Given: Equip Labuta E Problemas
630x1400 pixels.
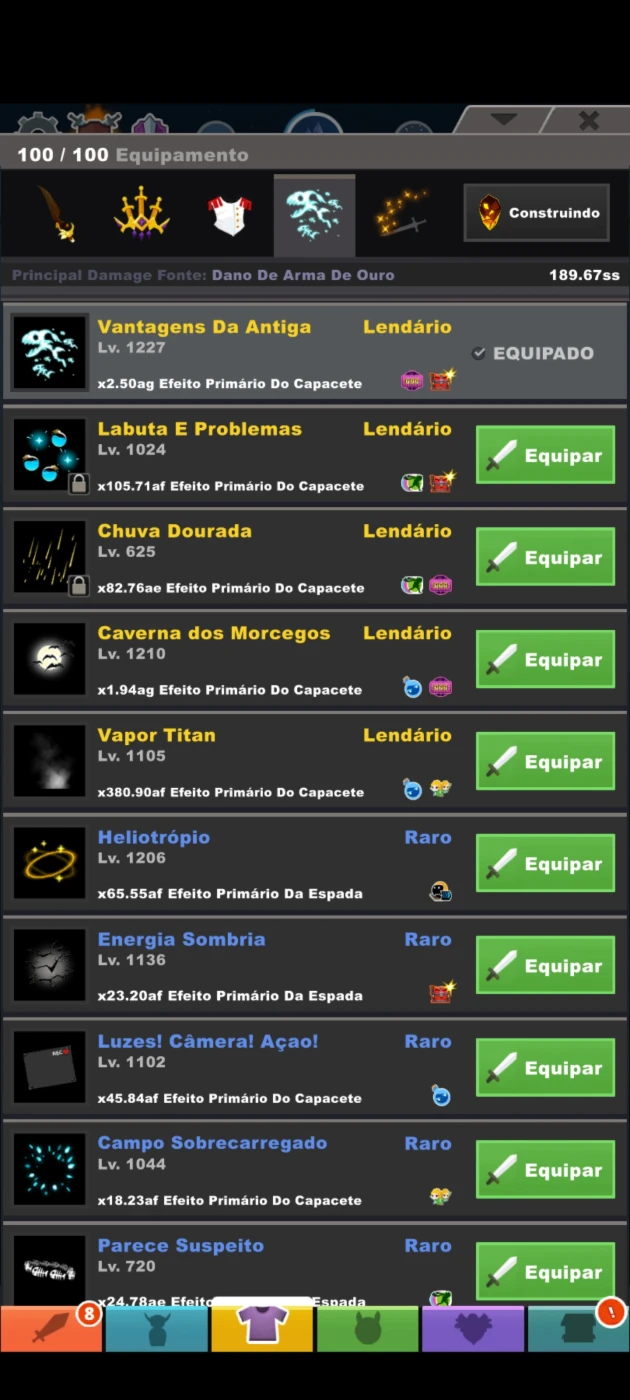Looking at the screenshot, I should pyautogui.click(x=545, y=455).
